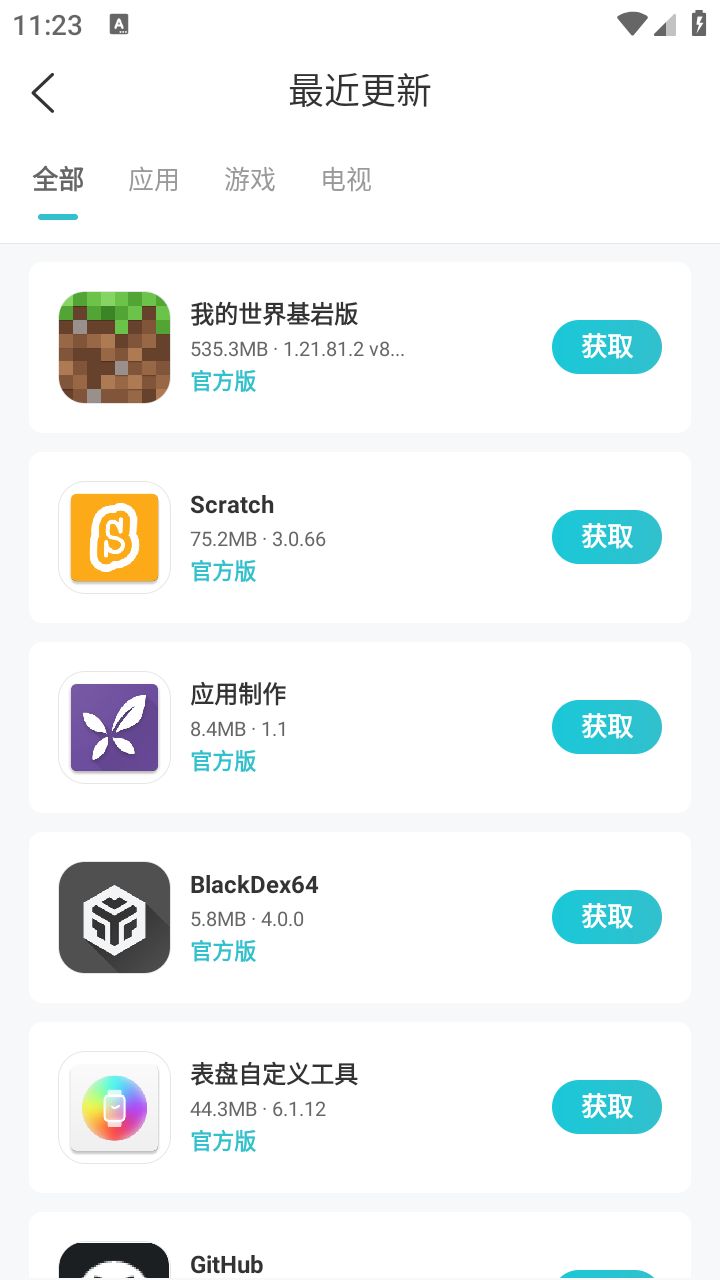The height and width of the screenshot is (1280, 720).
Task: Switch to the 应用 tab
Action: tap(153, 180)
